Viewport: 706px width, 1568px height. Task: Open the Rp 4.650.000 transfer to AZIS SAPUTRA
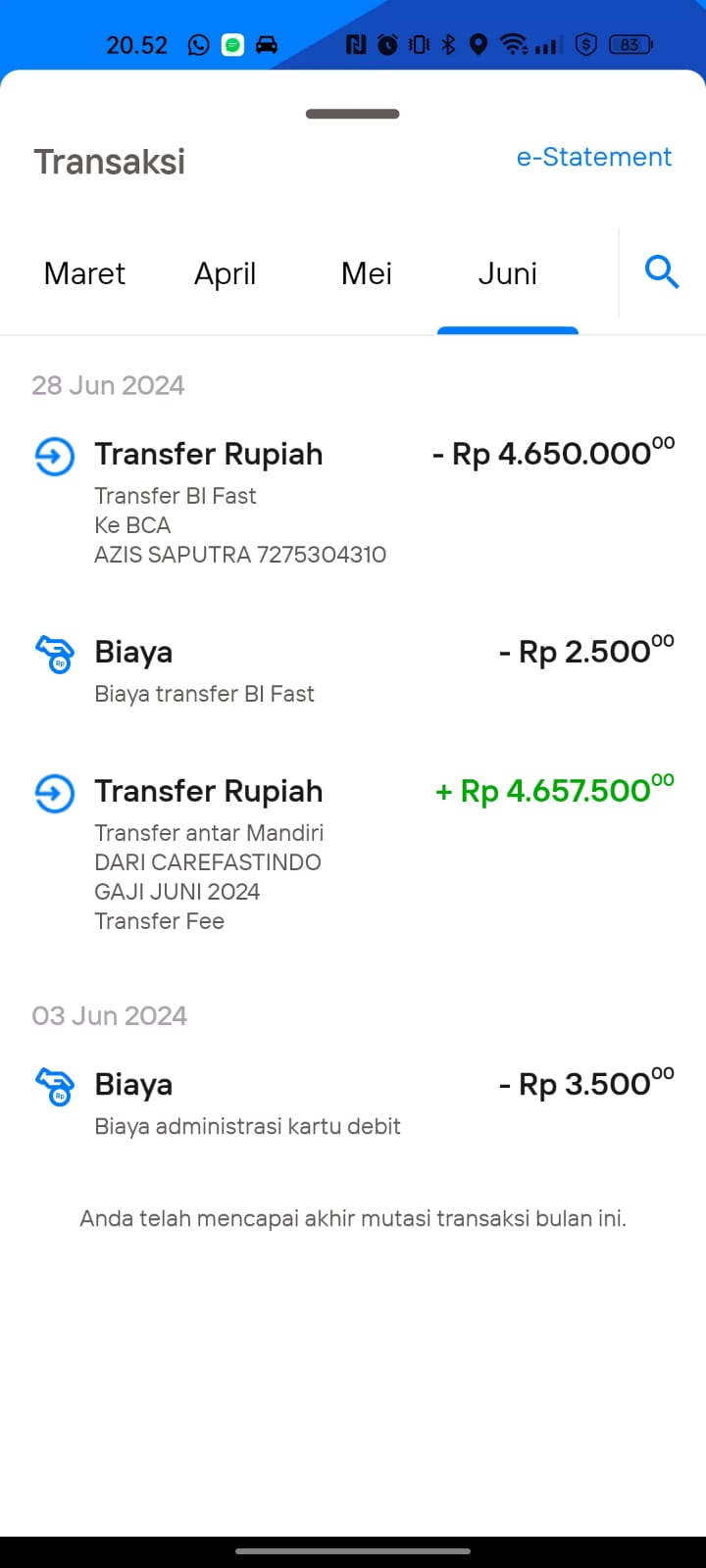pos(353,502)
